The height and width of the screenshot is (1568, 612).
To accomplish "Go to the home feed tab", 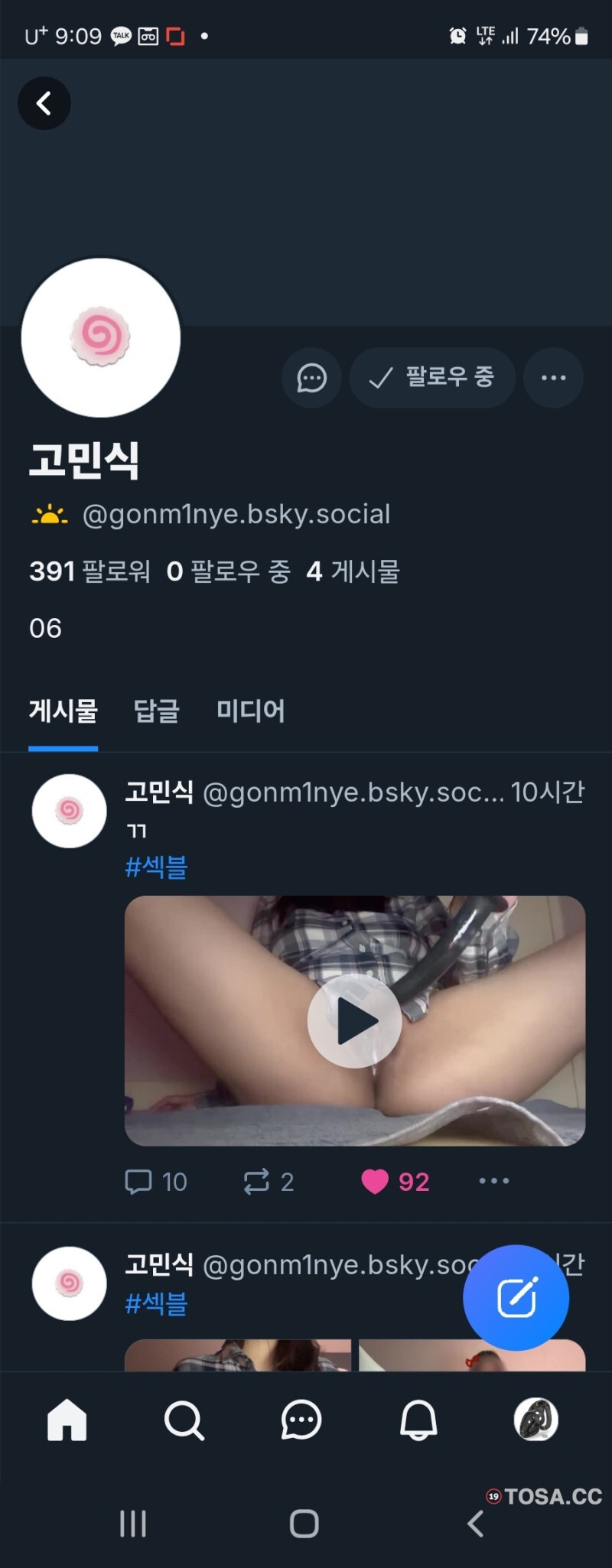I will [x=67, y=1420].
